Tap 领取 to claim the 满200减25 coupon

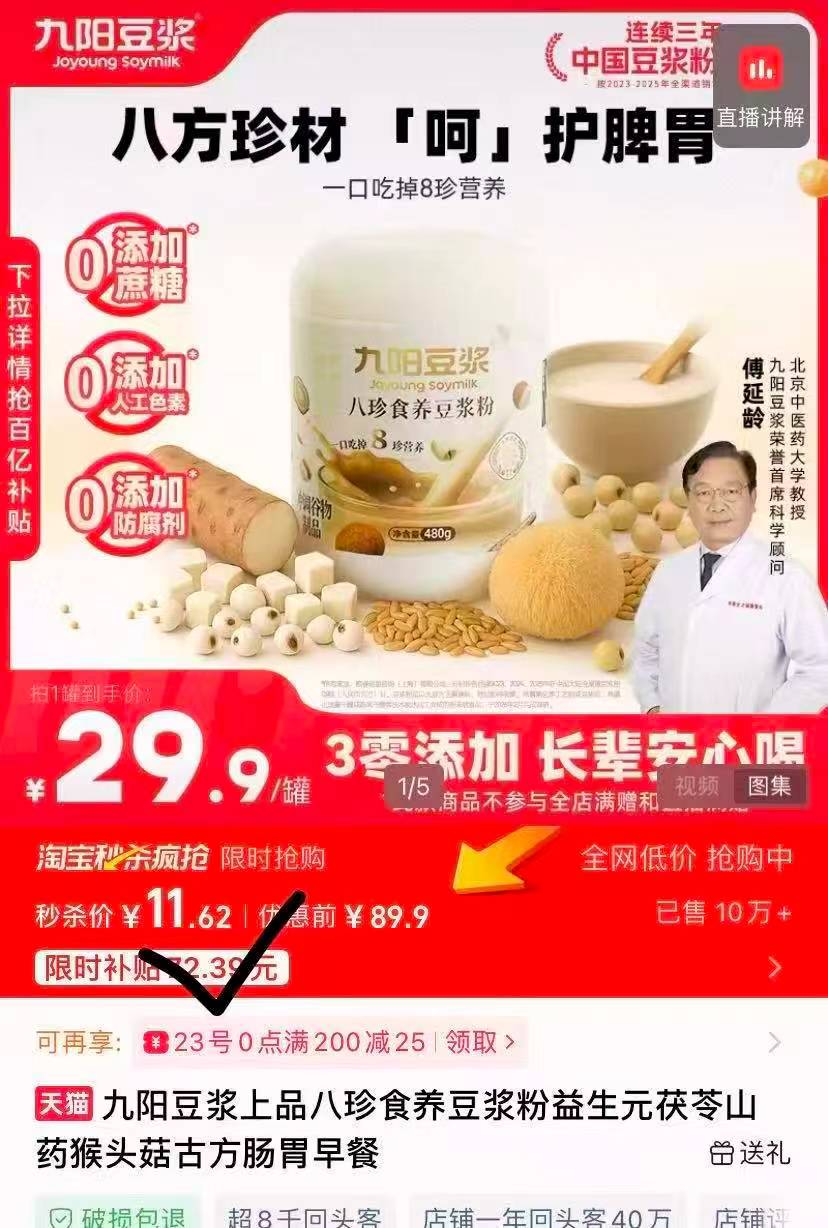point(480,1042)
